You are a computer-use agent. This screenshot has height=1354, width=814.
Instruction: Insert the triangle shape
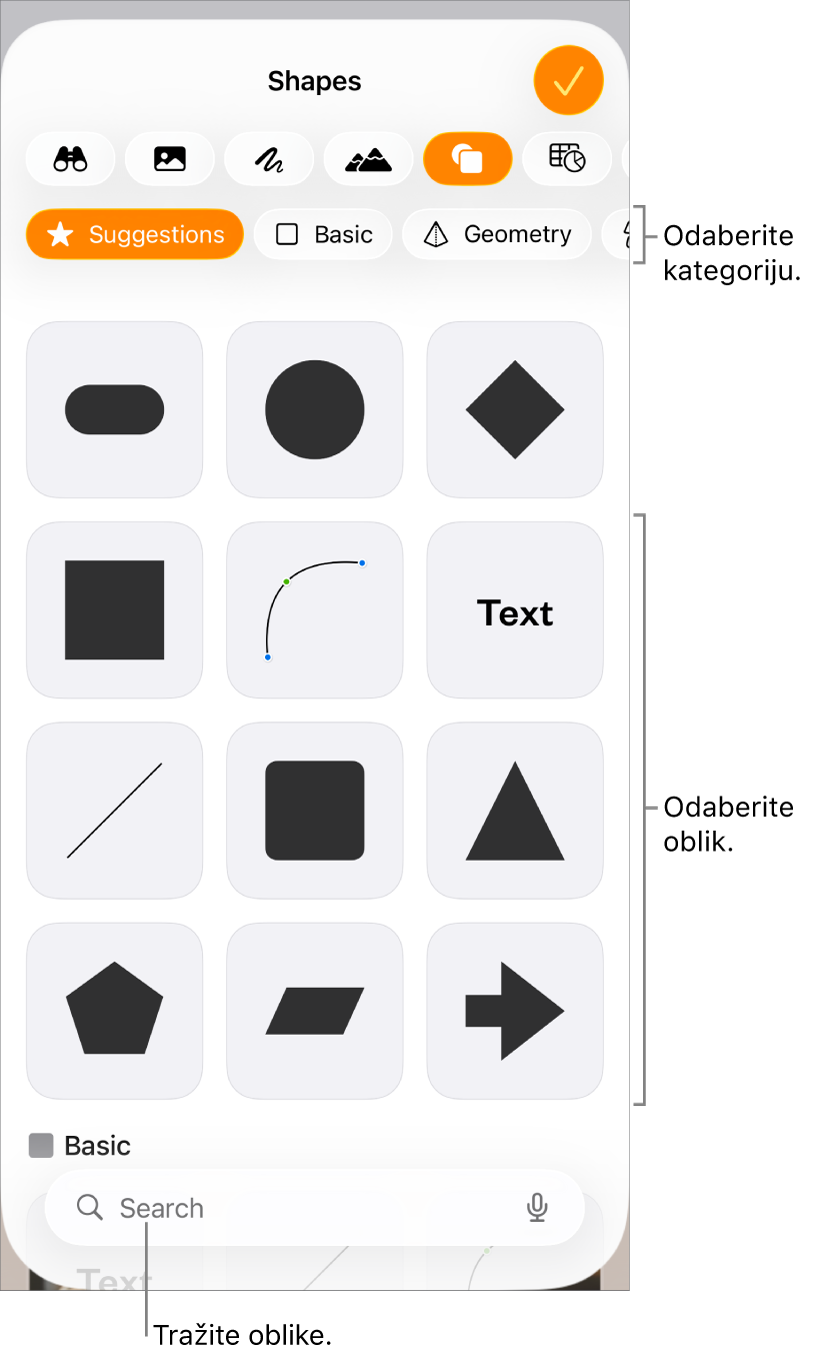[515, 810]
